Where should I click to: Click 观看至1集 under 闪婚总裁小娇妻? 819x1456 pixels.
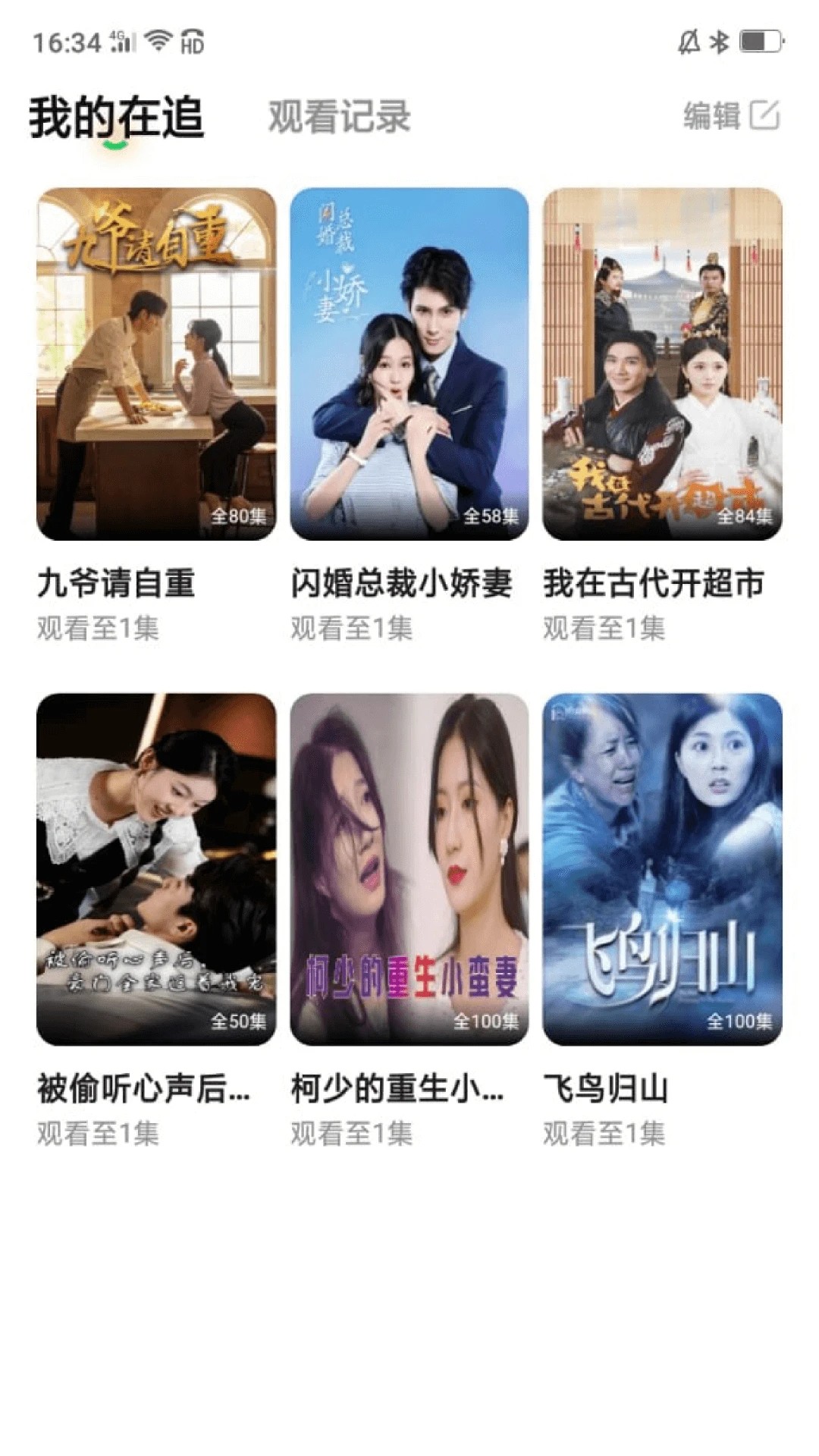(354, 627)
